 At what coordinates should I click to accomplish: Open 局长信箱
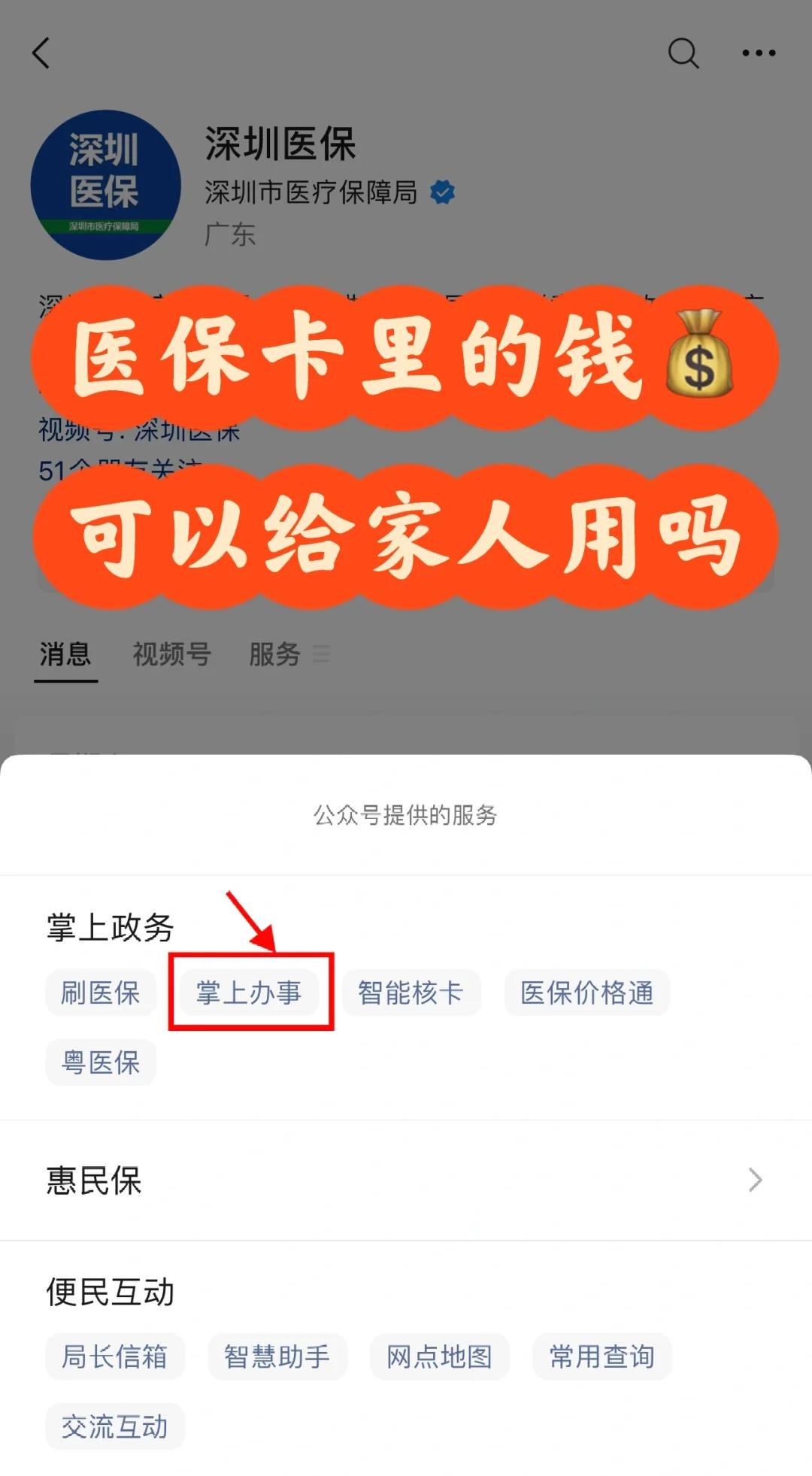[x=114, y=1356]
